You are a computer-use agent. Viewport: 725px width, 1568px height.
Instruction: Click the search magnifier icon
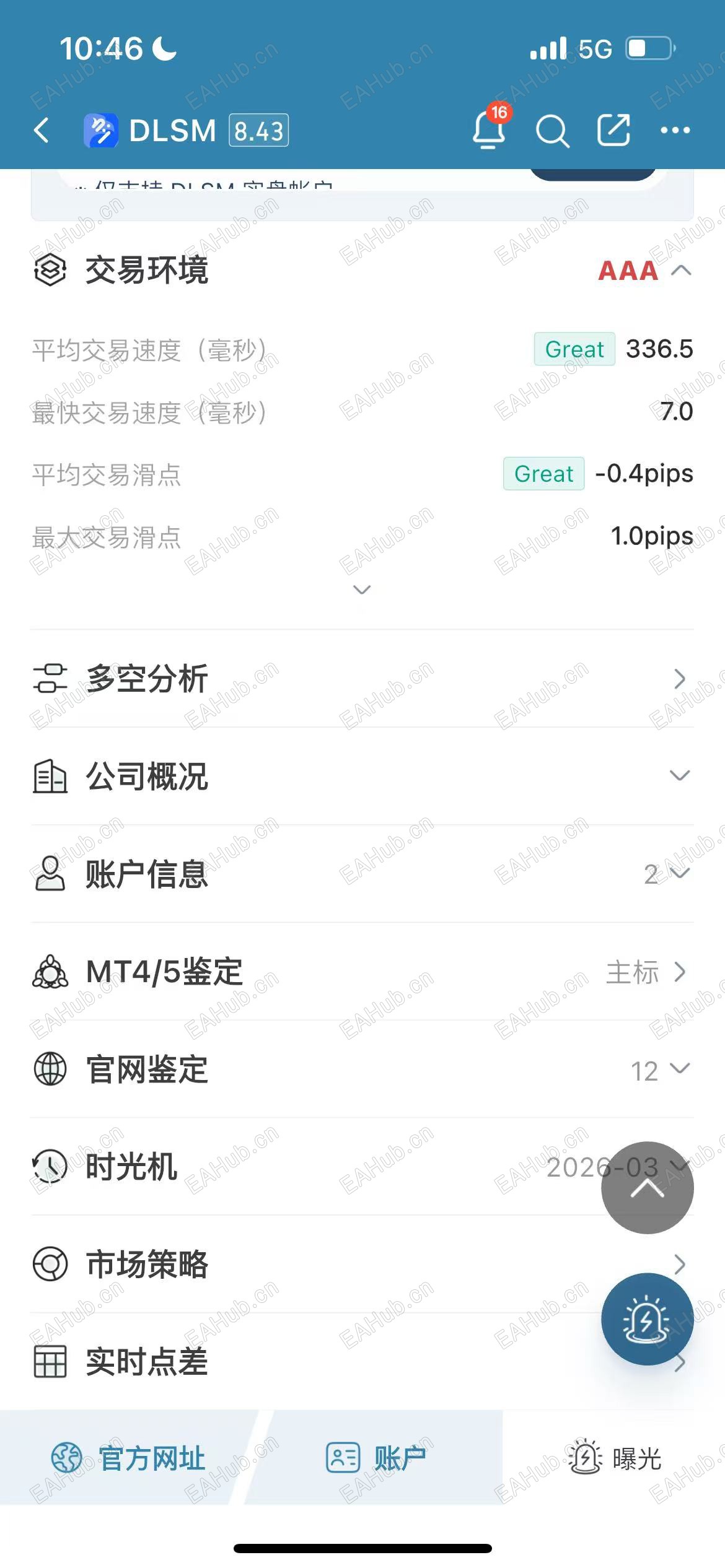(552, 131)
